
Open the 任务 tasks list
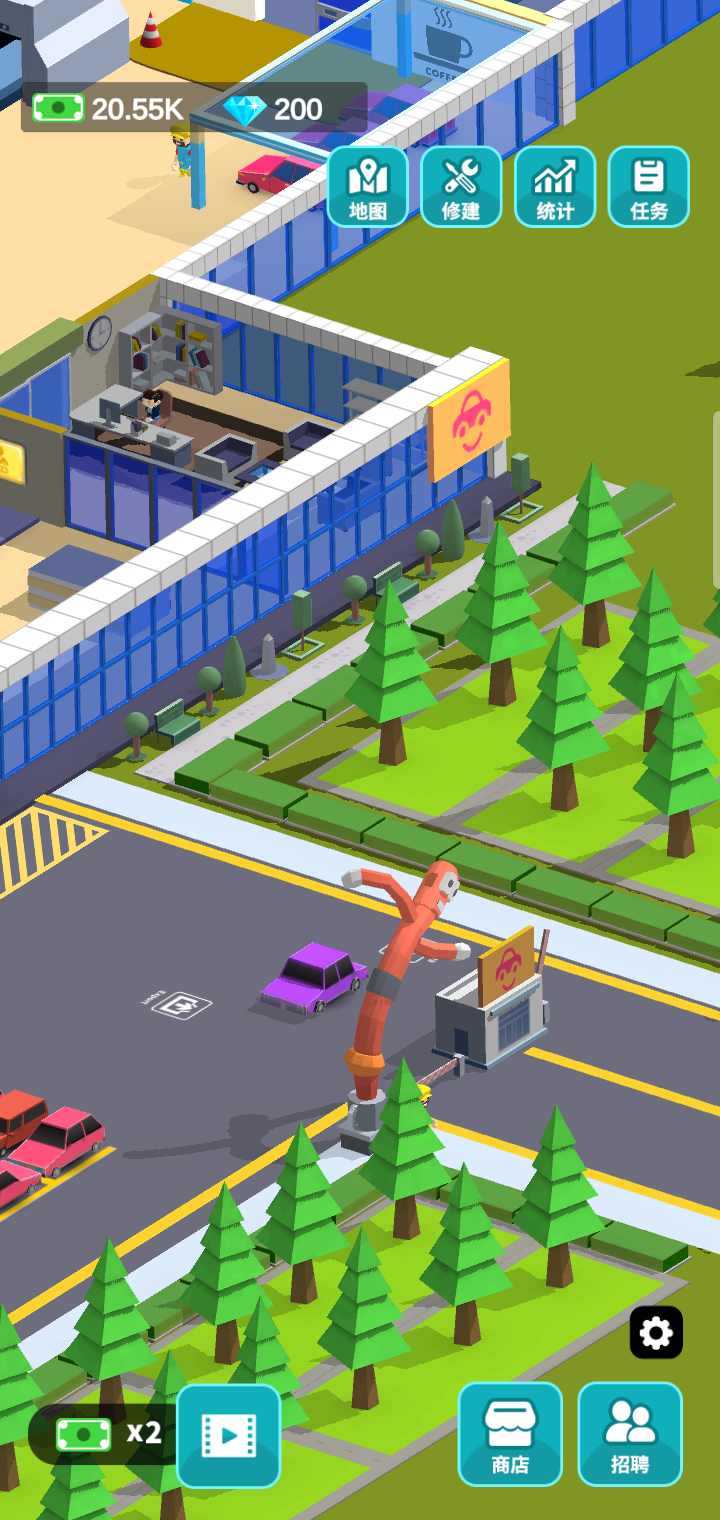coord(648,187)
